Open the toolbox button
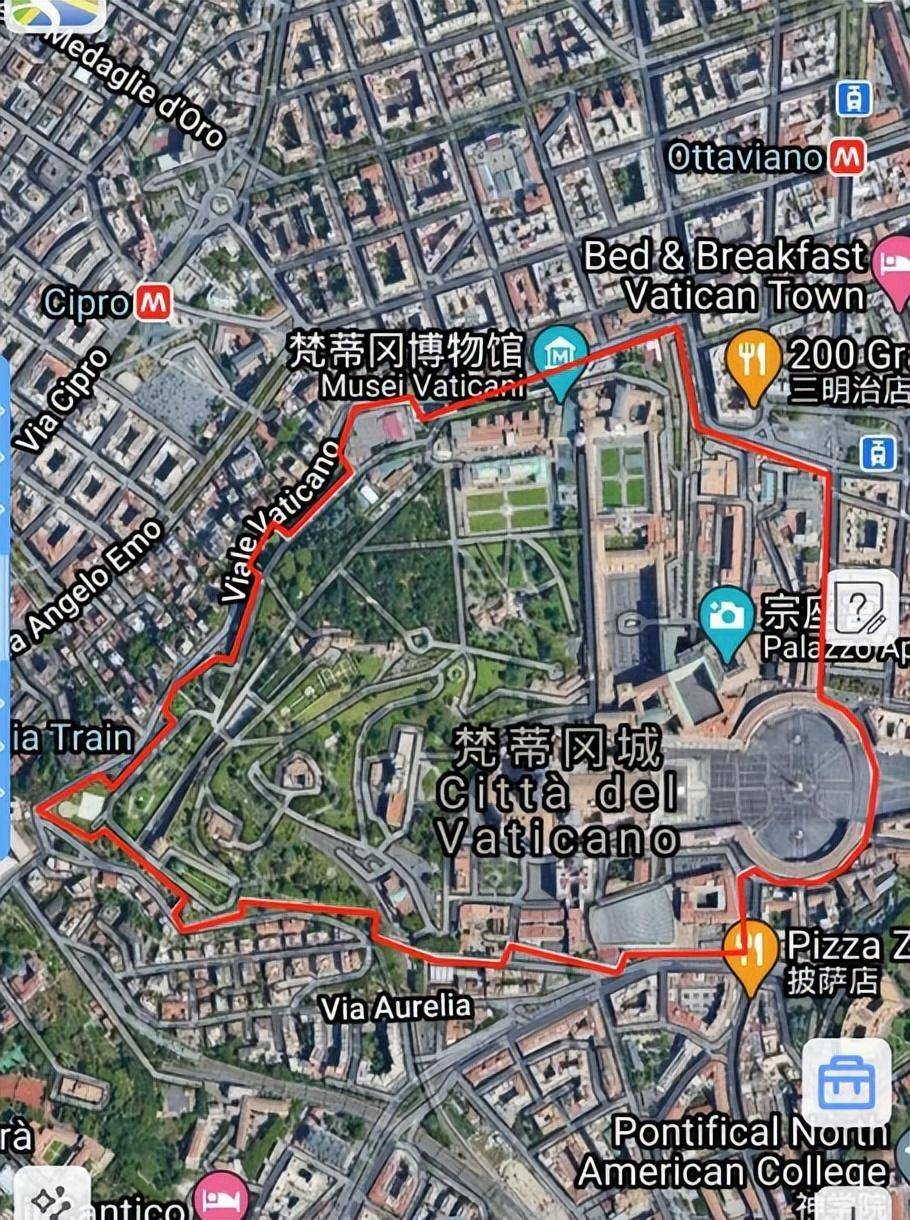The image size is (910, 1220). 846,1081
